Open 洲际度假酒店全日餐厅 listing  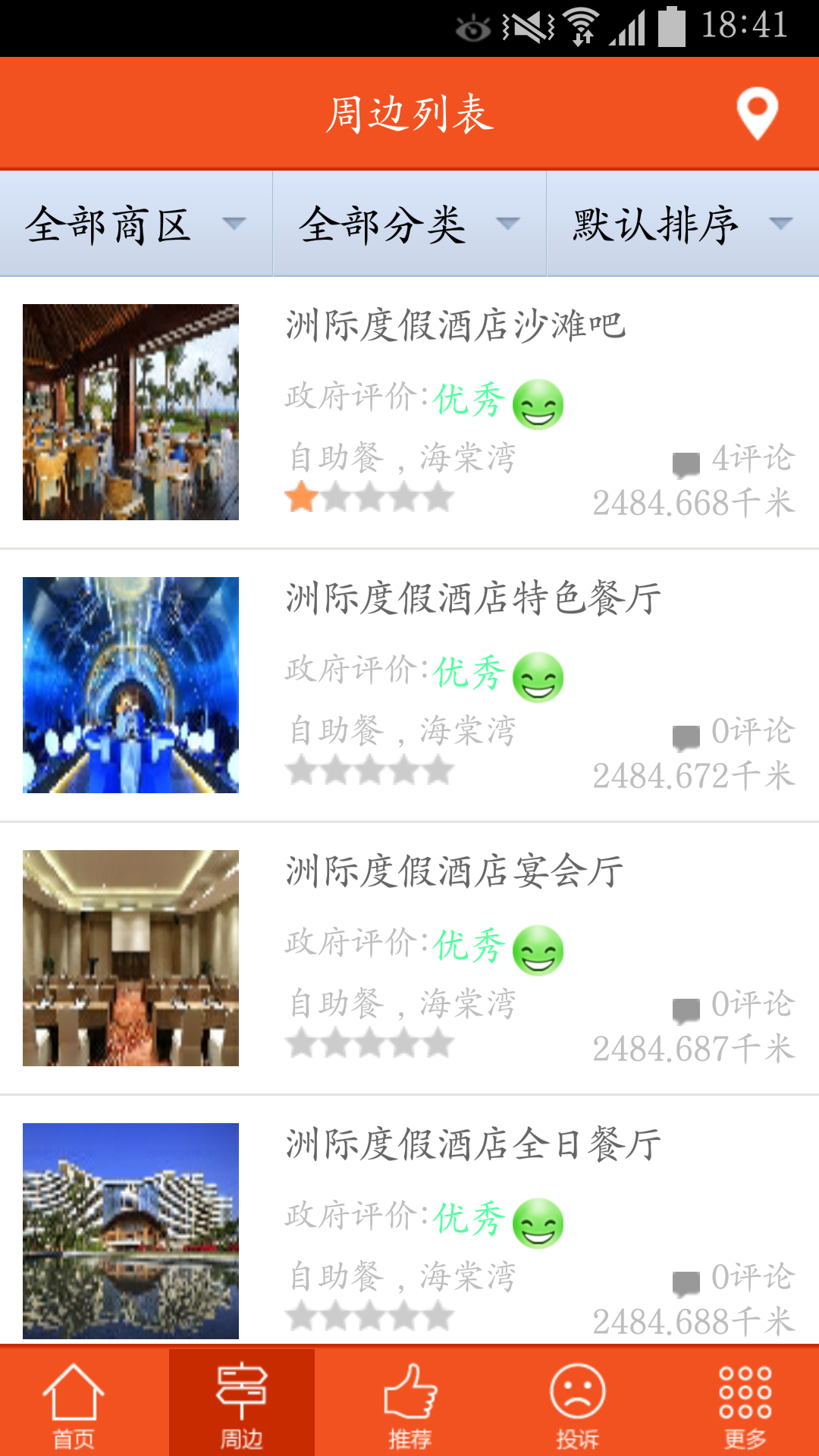coord(473,1145)
